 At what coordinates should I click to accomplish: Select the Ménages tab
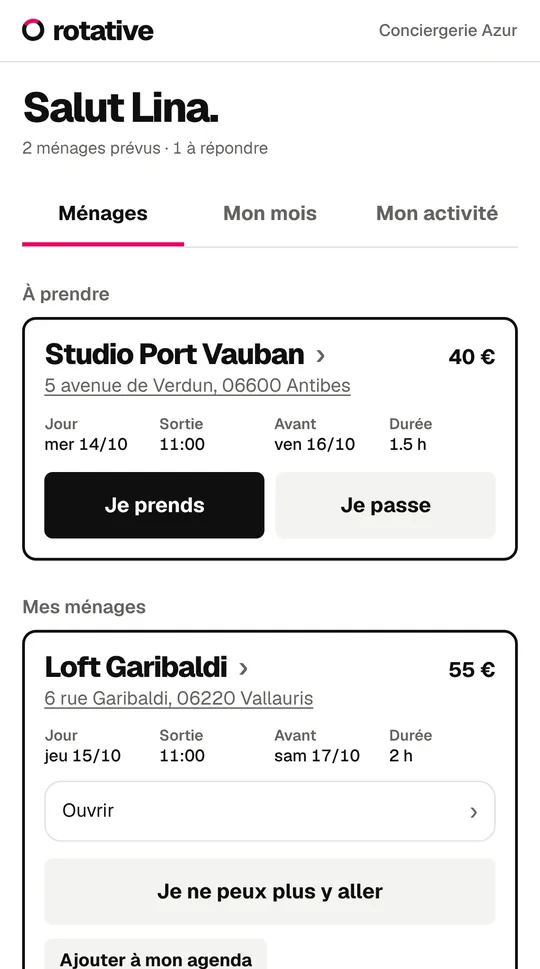[x=103, y=214]
